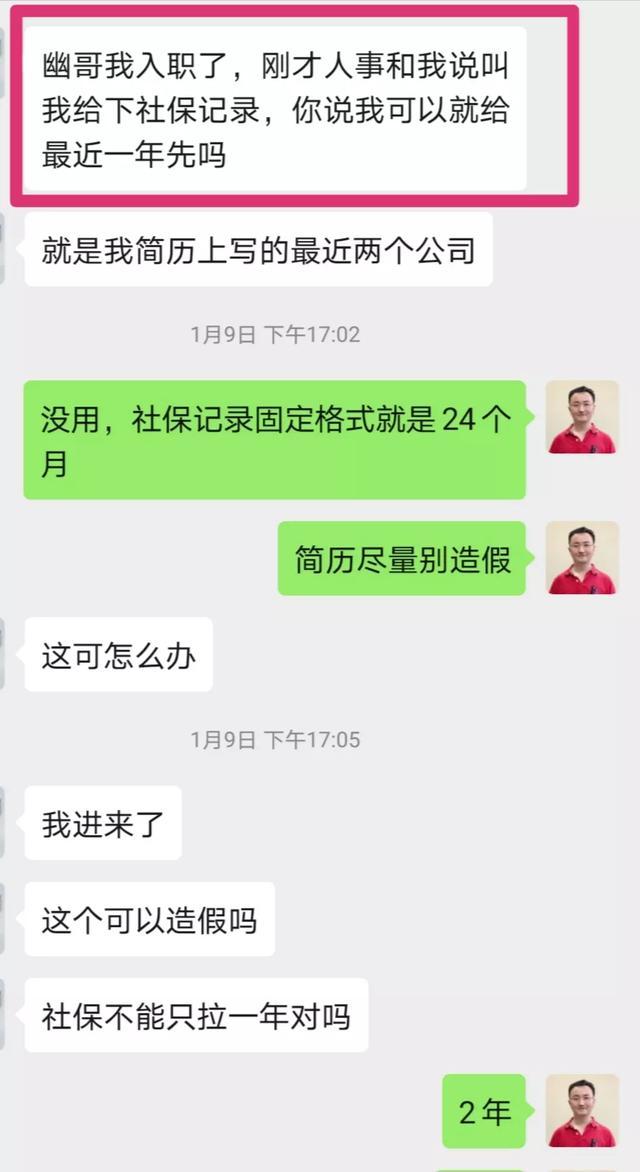The image size is (640, 1172).
Task: Tap the avatar next to 简历尽量别造假
Action: (582, 558)
